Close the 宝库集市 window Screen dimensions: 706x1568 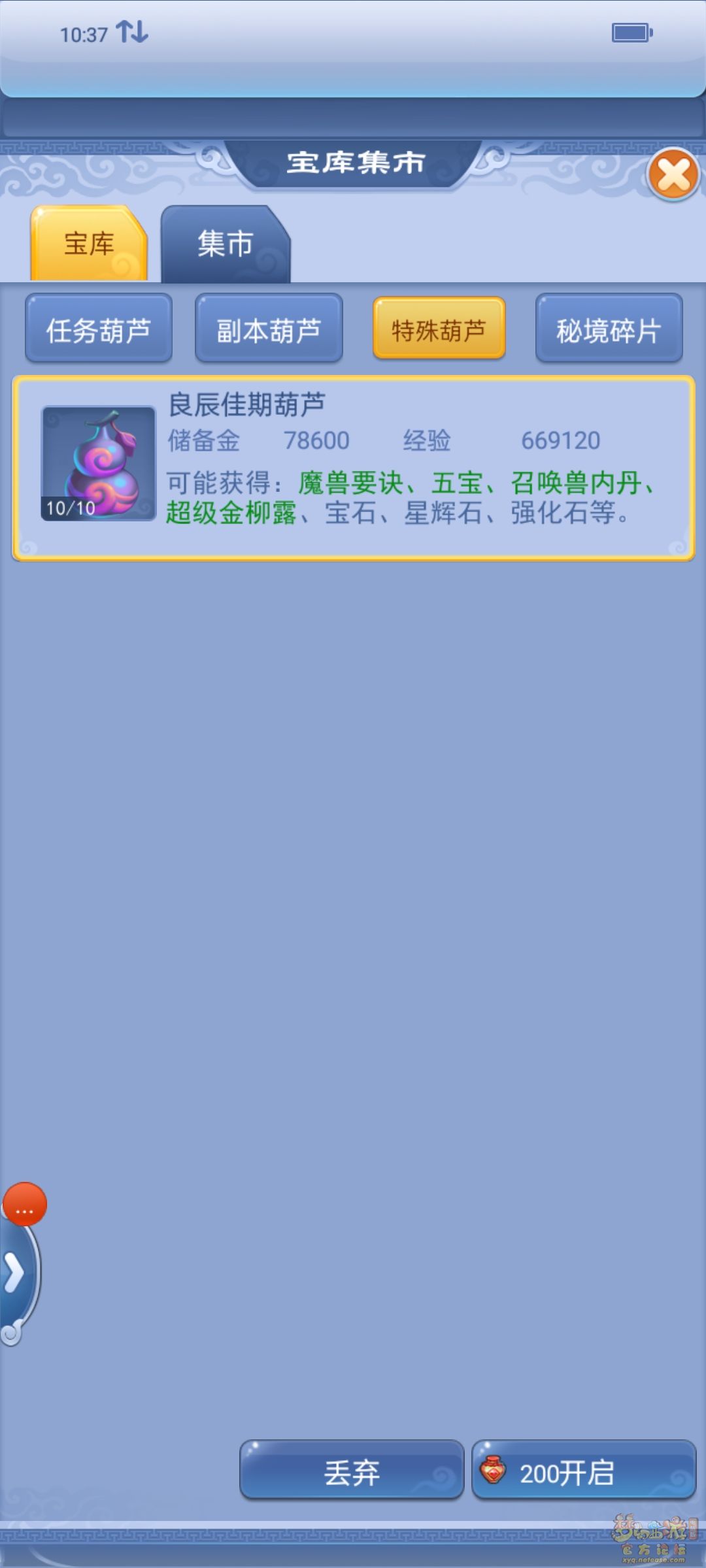[673, 174]
